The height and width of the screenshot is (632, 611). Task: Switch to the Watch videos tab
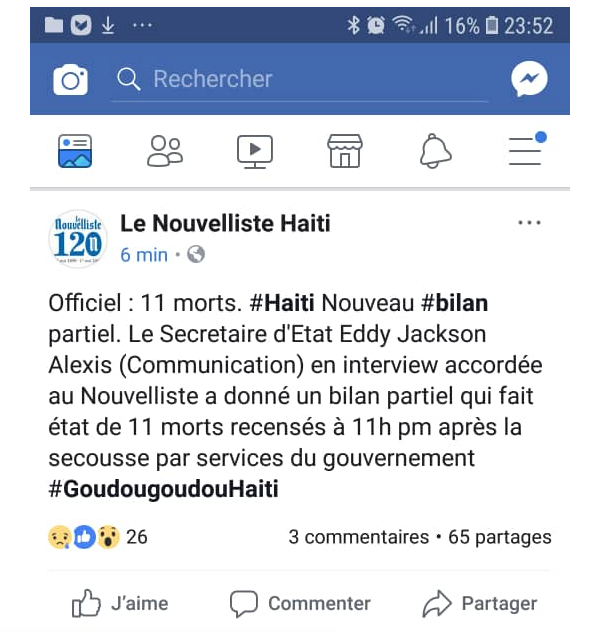[254, 151]
